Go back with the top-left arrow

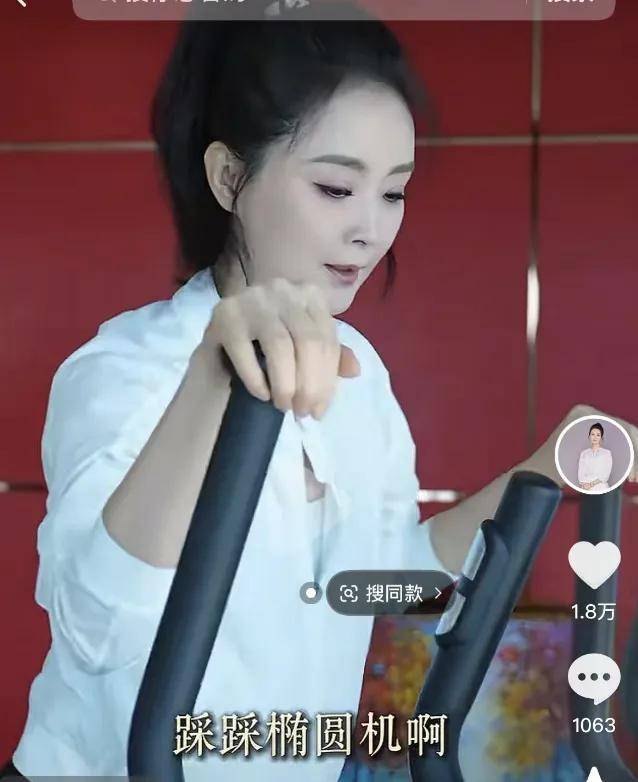(20, 4)
